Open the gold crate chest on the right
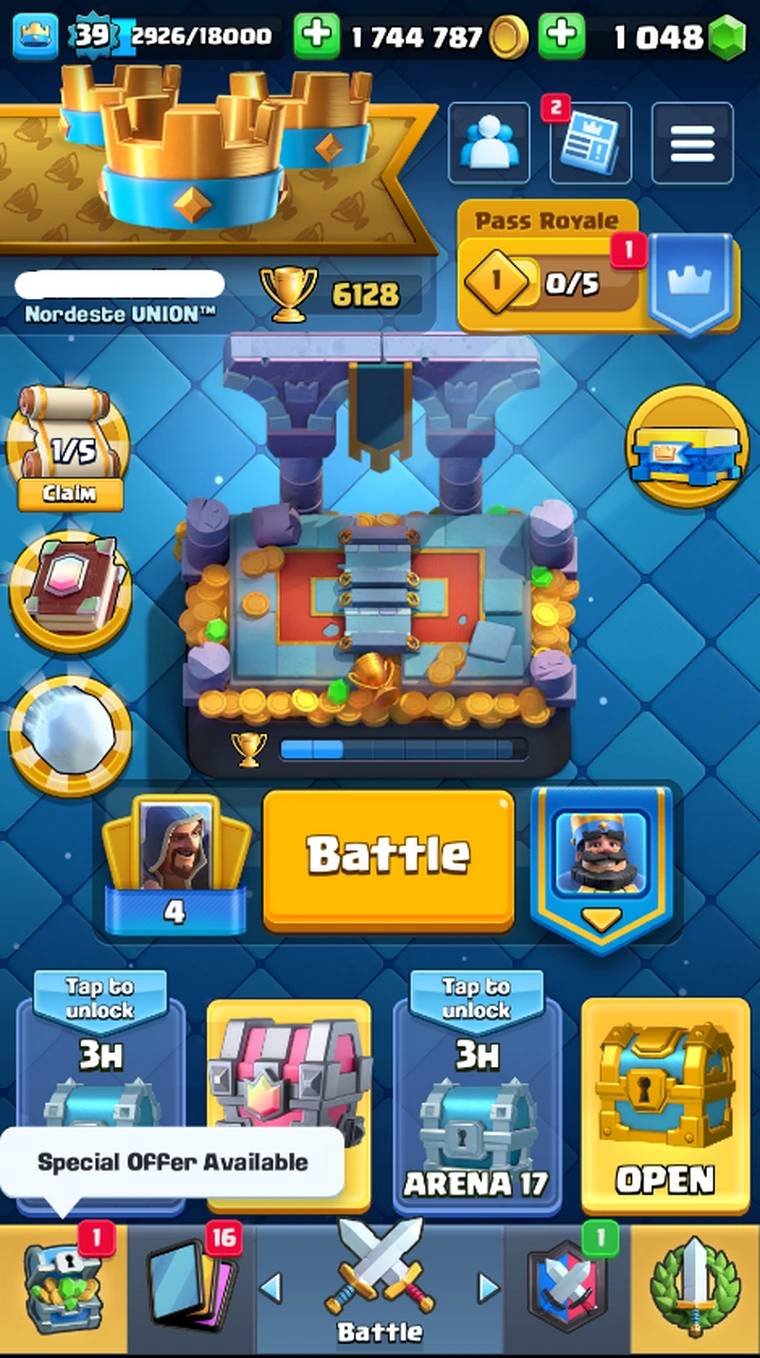 tap(687, 446)
